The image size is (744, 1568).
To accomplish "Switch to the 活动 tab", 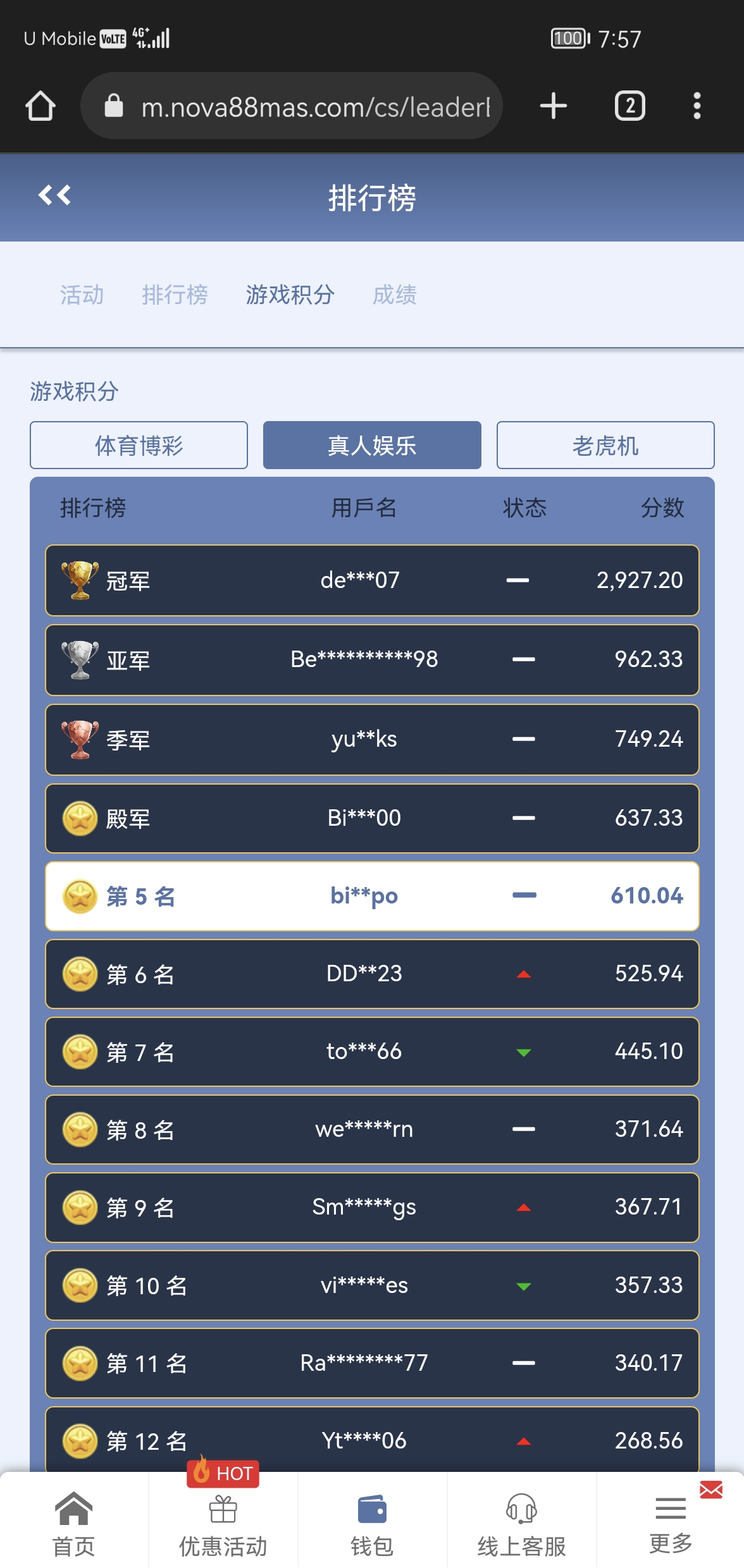I will (x=82, y=295).
